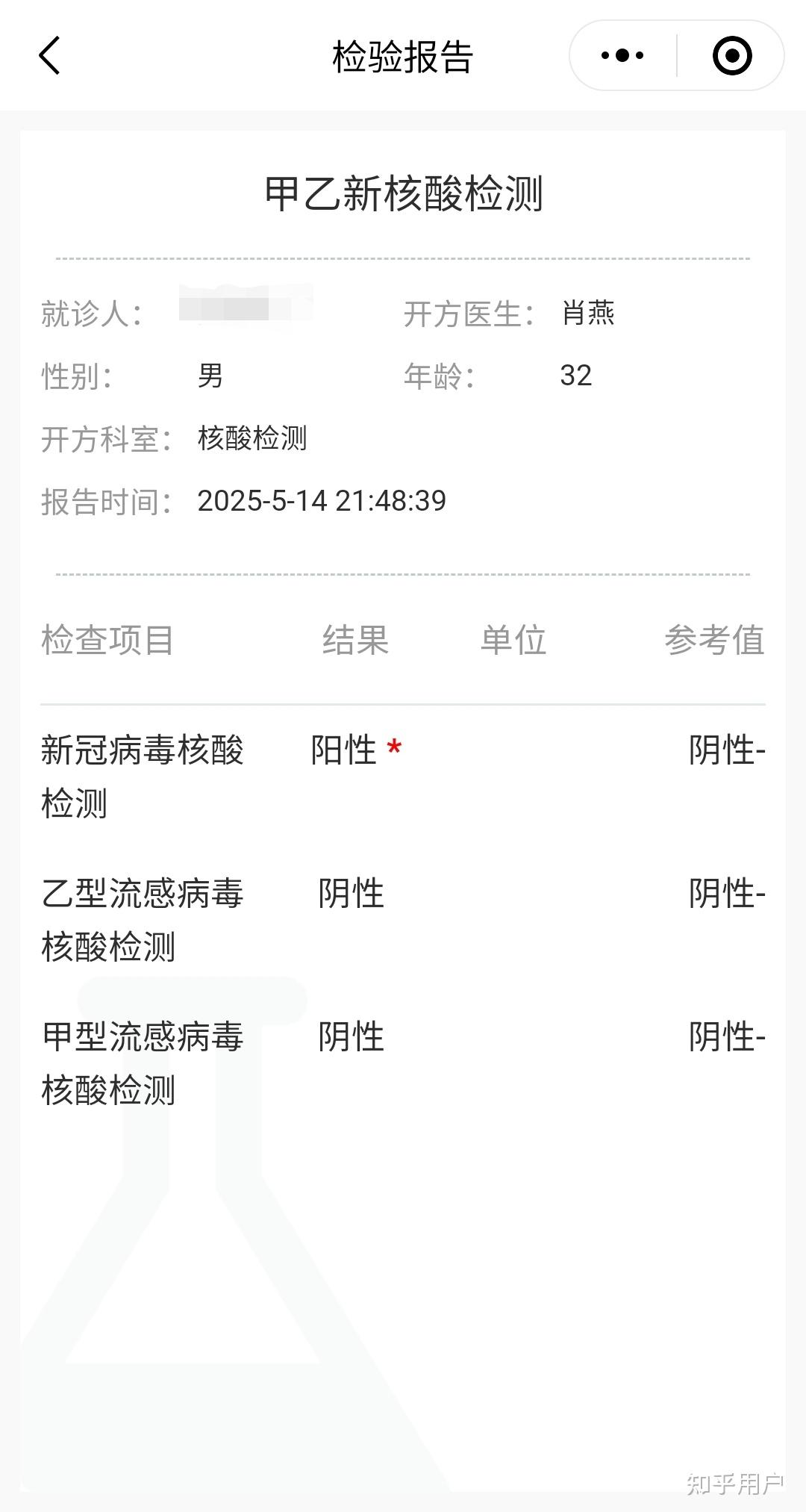The height and width of the screenshot is (1512, 806).
Task: Tap the back arrow to return
Action: point(48,57)
